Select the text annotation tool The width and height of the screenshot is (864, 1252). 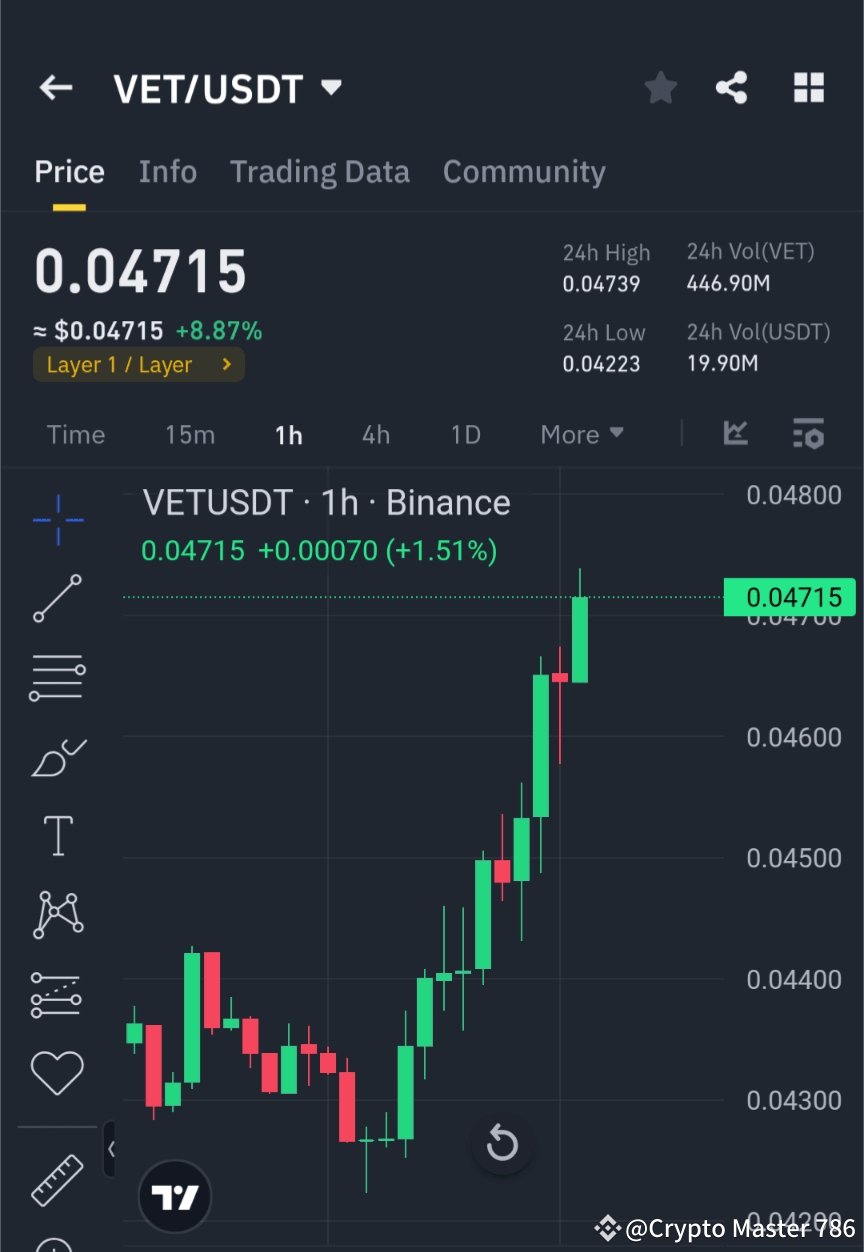click(x=57, y=835)
